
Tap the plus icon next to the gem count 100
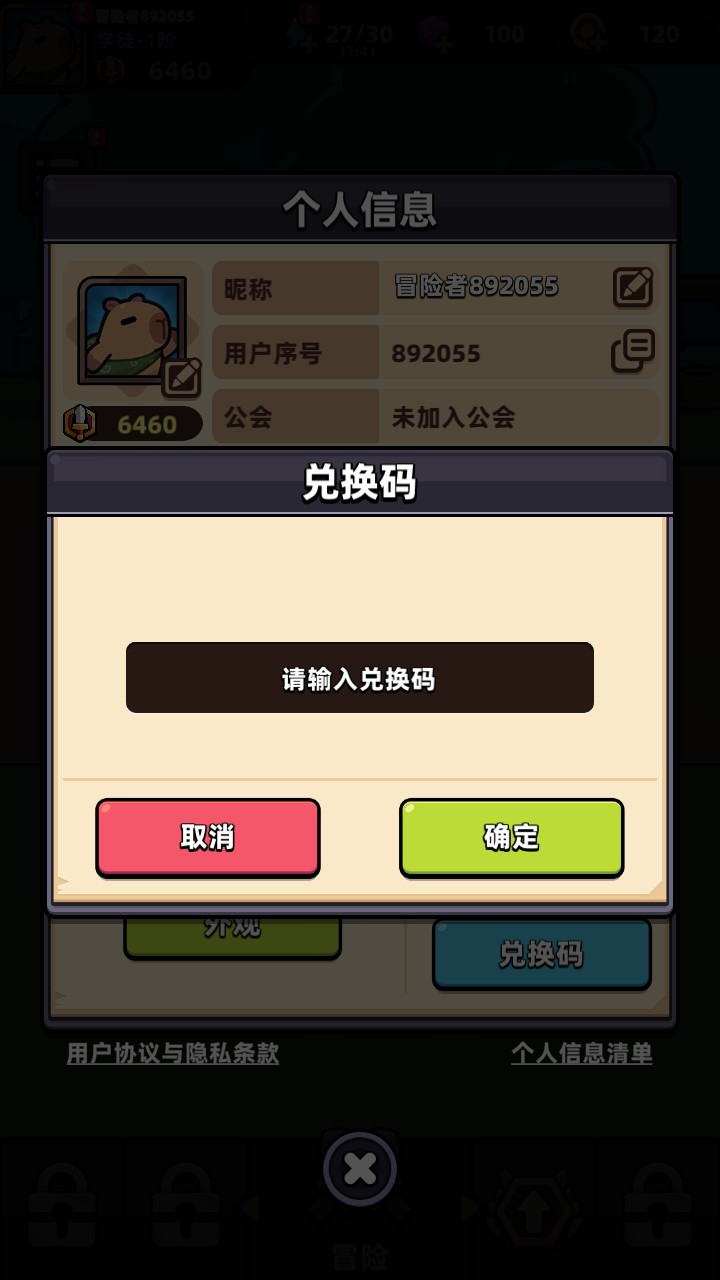pos(443,45)
